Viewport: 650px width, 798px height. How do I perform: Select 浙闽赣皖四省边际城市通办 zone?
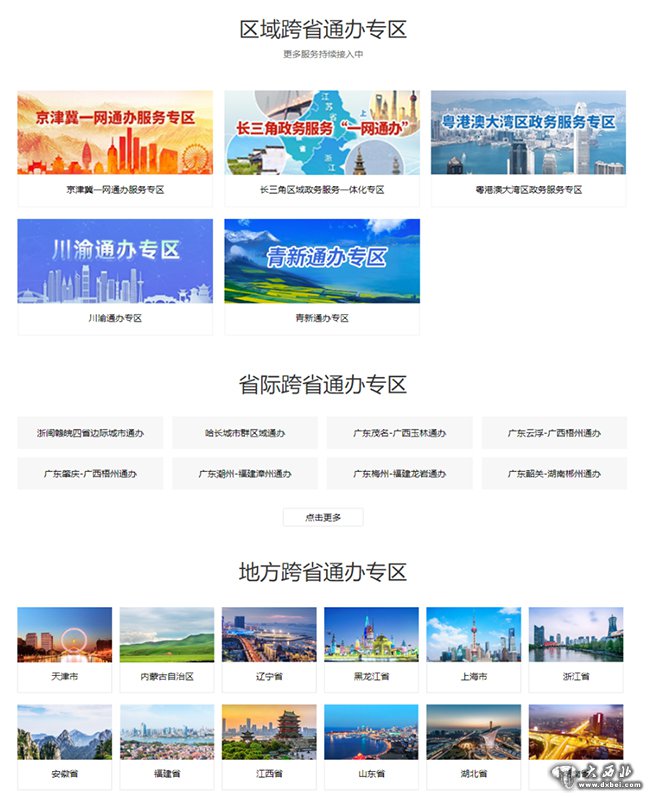tap(90, 433)
